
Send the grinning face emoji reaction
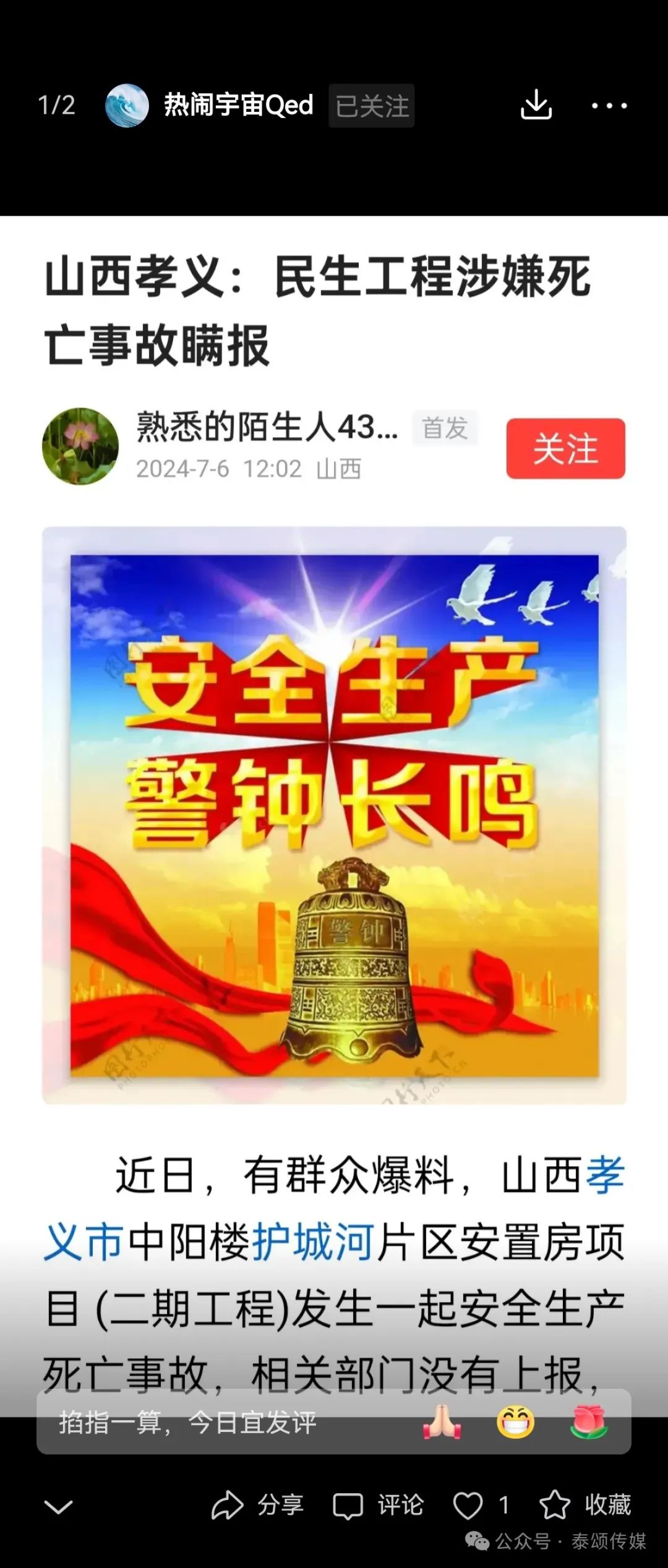coord(515,1423)
